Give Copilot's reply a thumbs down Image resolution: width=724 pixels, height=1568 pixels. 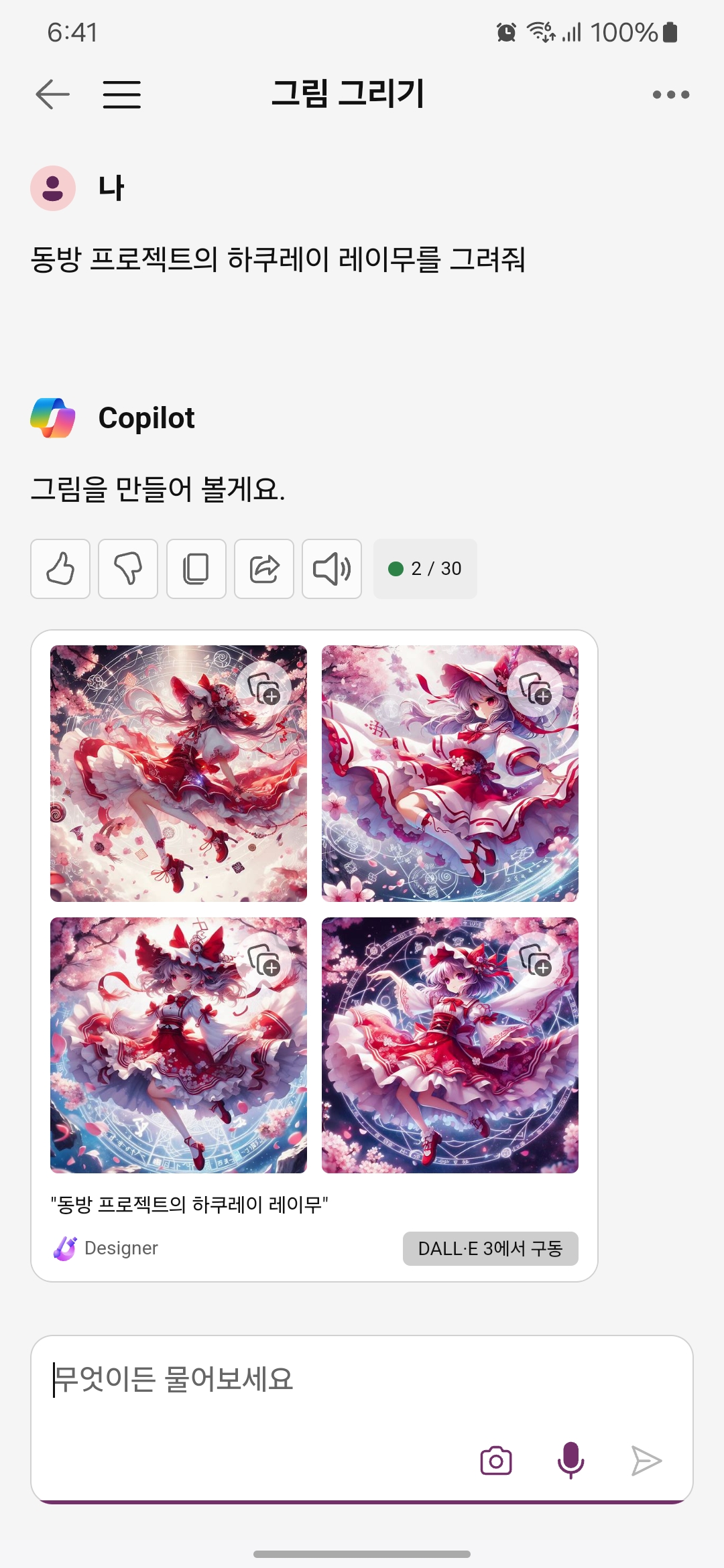128,569
